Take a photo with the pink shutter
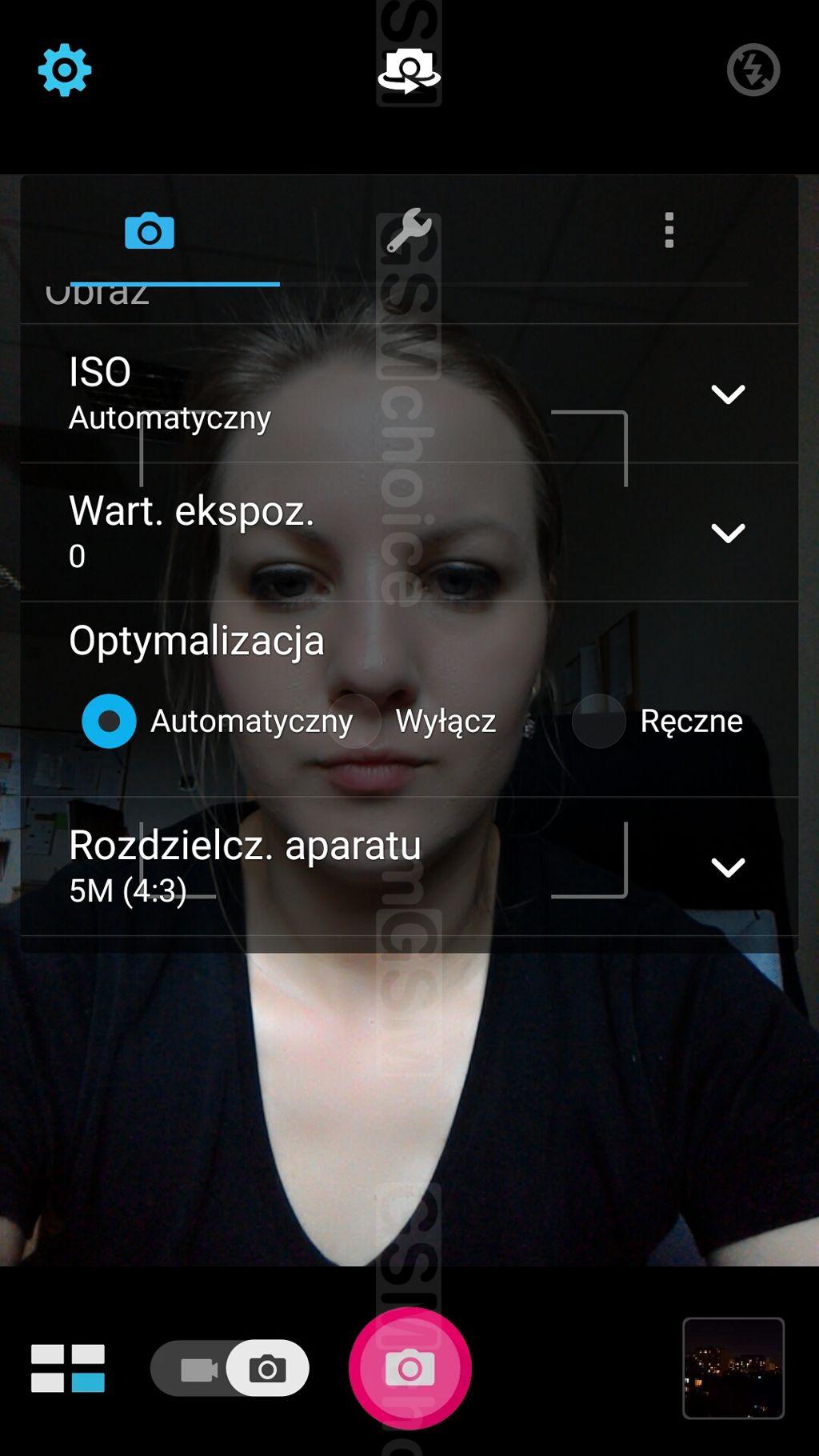 click(x=409, y=1368)
